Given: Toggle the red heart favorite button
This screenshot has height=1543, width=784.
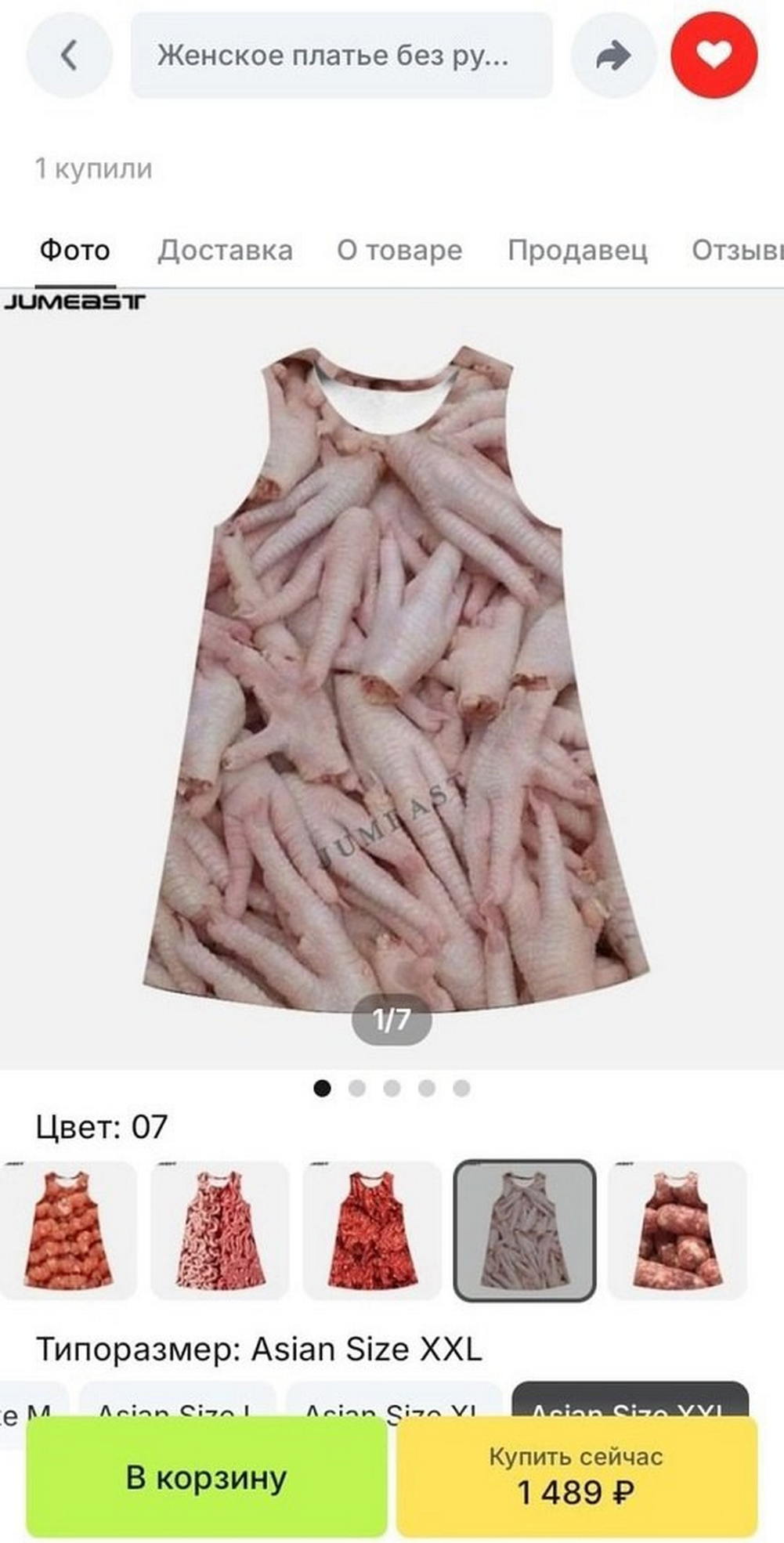Looking at the screenshot, I should [x=714, y=56].
